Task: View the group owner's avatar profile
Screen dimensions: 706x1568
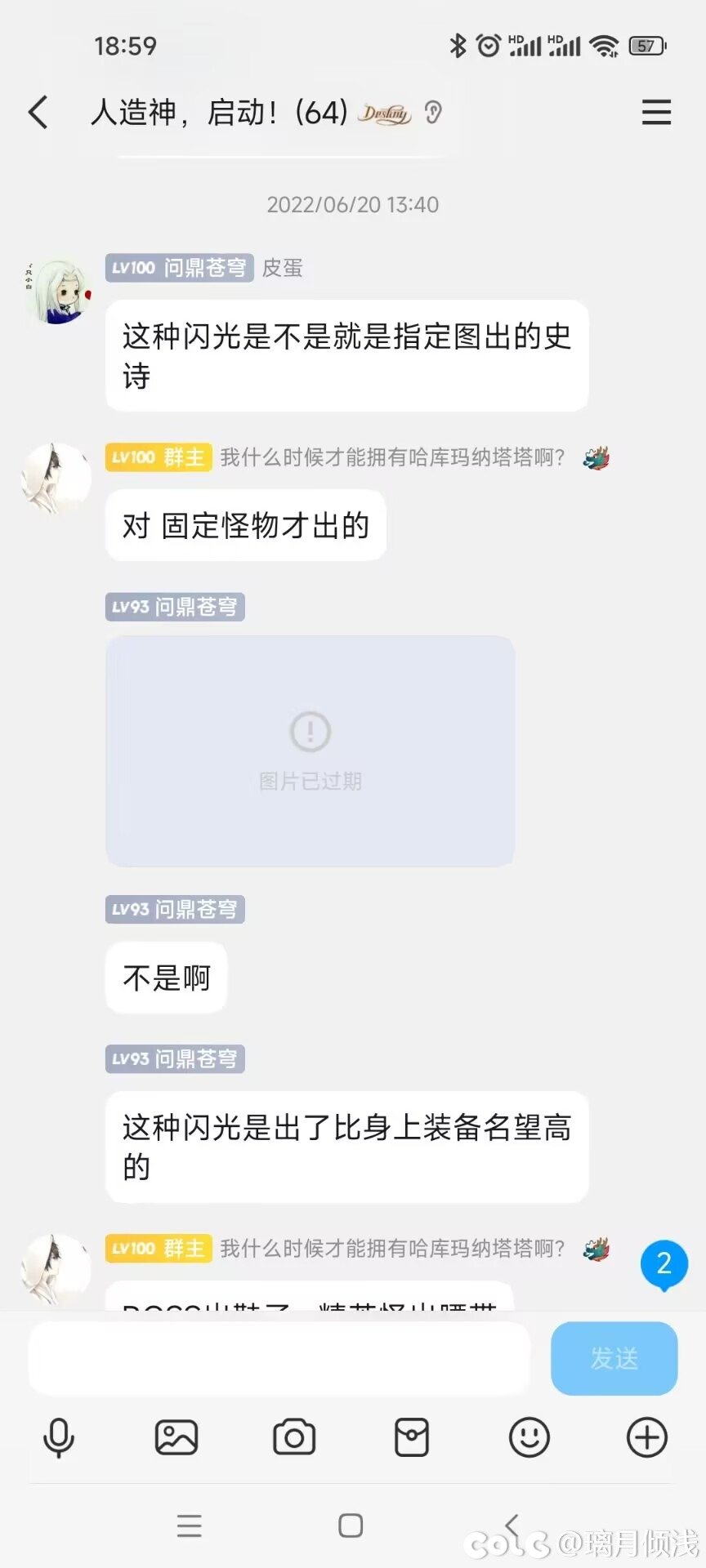Action: (56, 480)
